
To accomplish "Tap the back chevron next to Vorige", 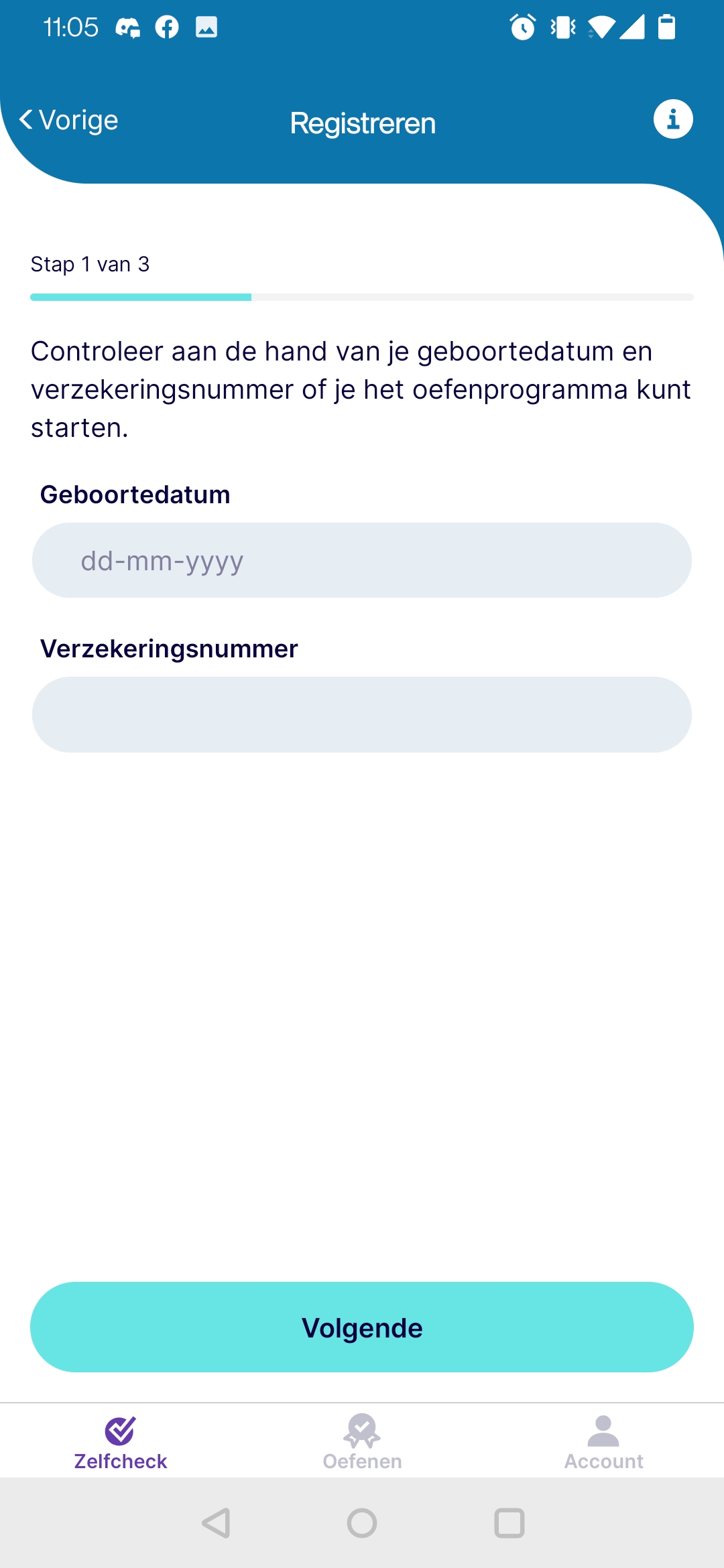I will coord(25,119).
